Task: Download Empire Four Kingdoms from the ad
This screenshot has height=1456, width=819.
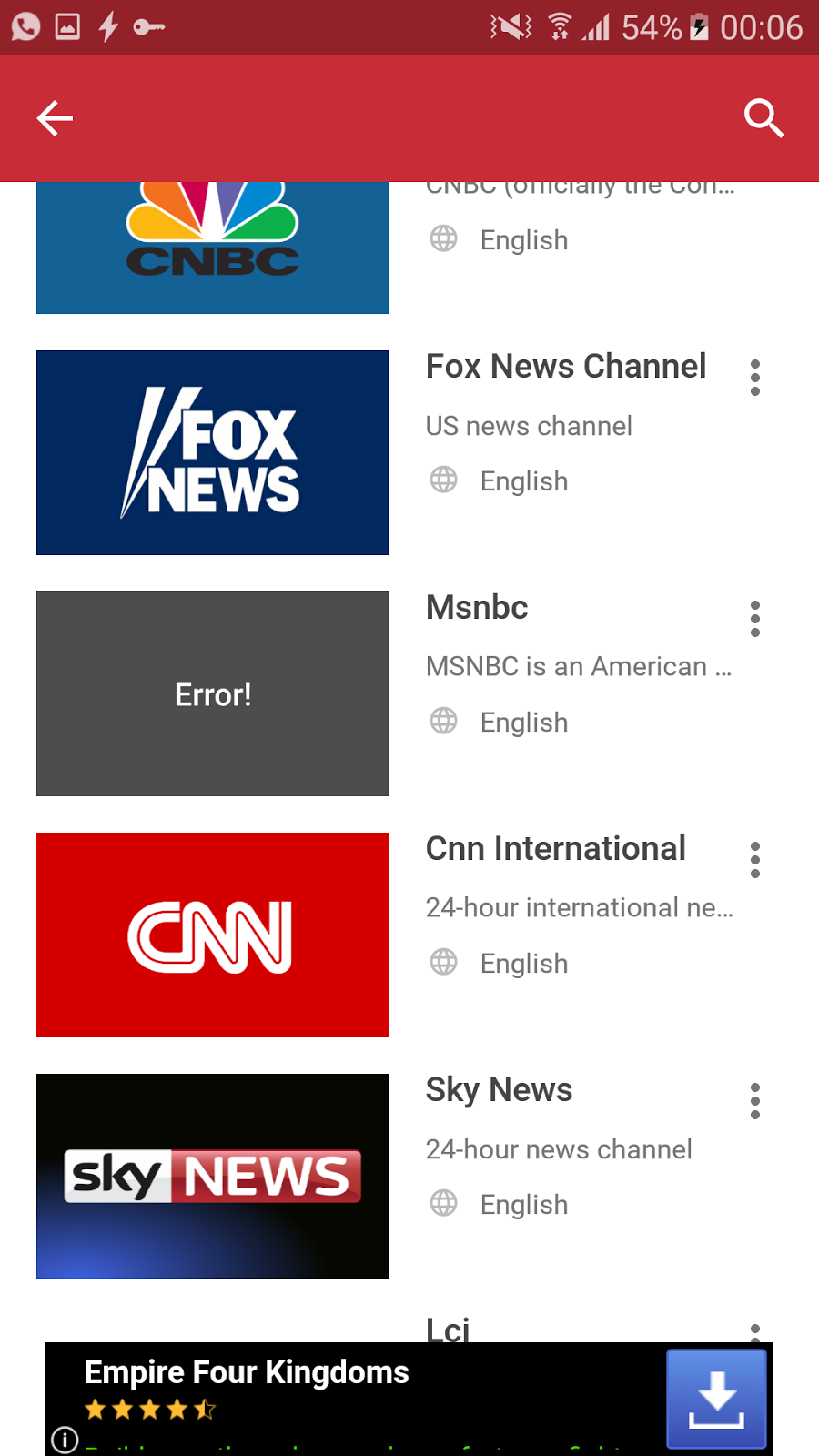Action: [716, 1399]
